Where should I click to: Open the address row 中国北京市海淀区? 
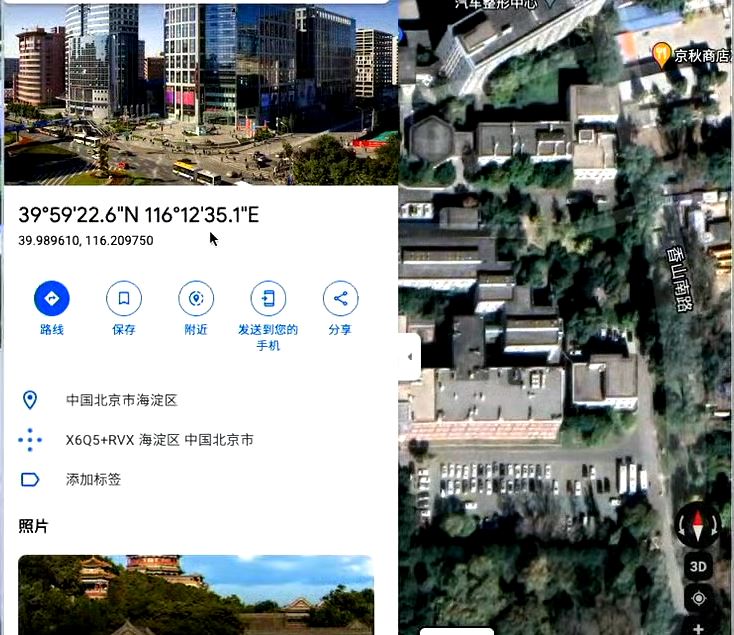(121, 400)
